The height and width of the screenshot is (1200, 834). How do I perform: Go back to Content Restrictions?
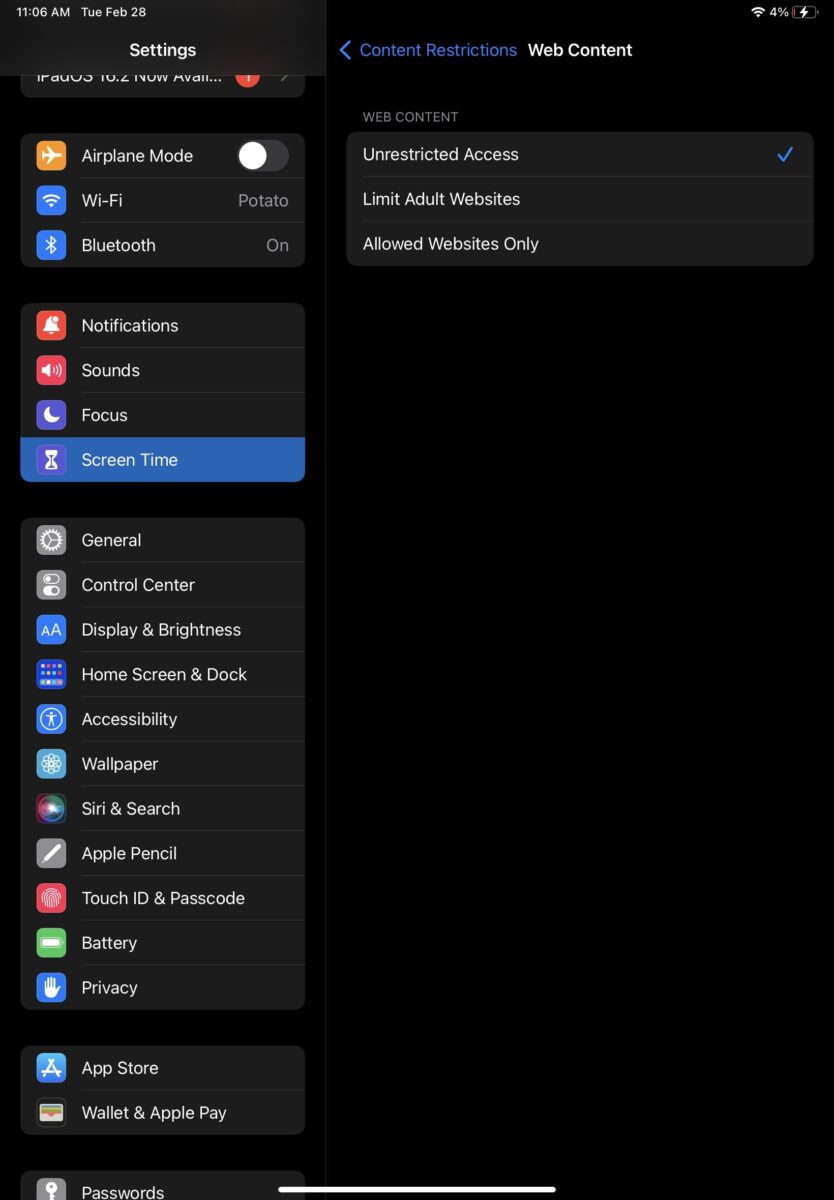[x=428, y=50]
